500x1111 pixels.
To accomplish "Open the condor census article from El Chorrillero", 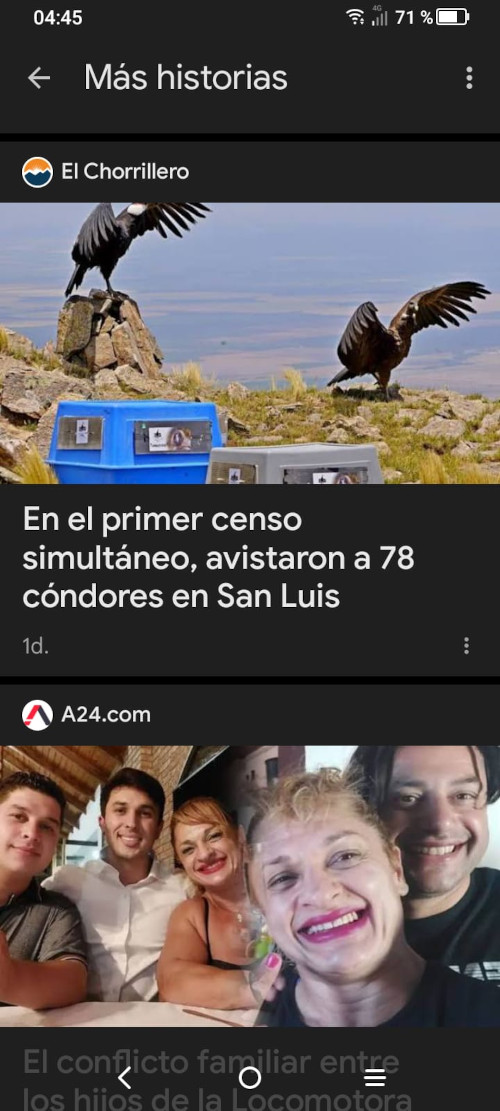I will pyautogui.click(x=218, y=559).
